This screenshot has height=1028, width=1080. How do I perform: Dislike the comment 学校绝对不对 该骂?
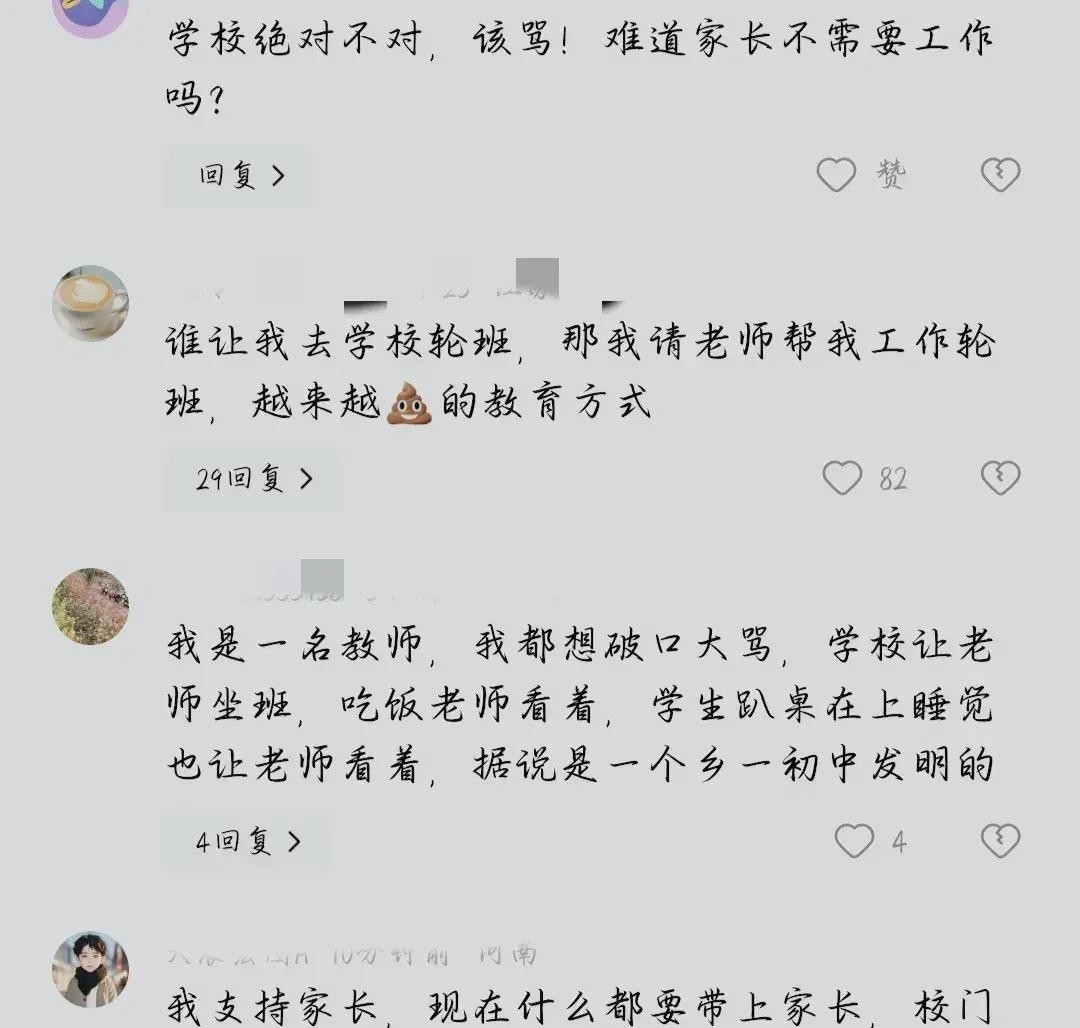999,176
